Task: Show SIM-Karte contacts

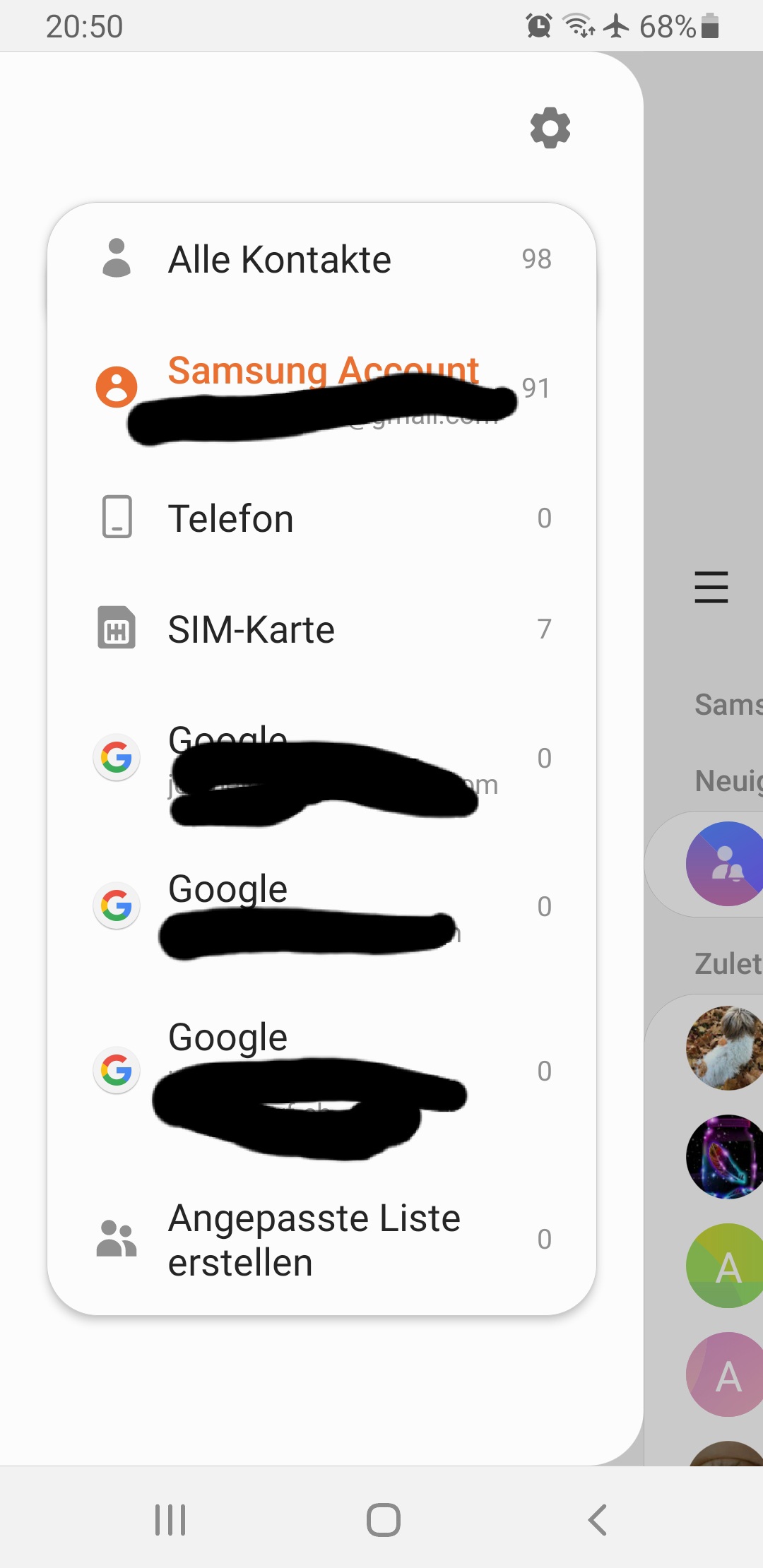Action: (x=322, y=629)
